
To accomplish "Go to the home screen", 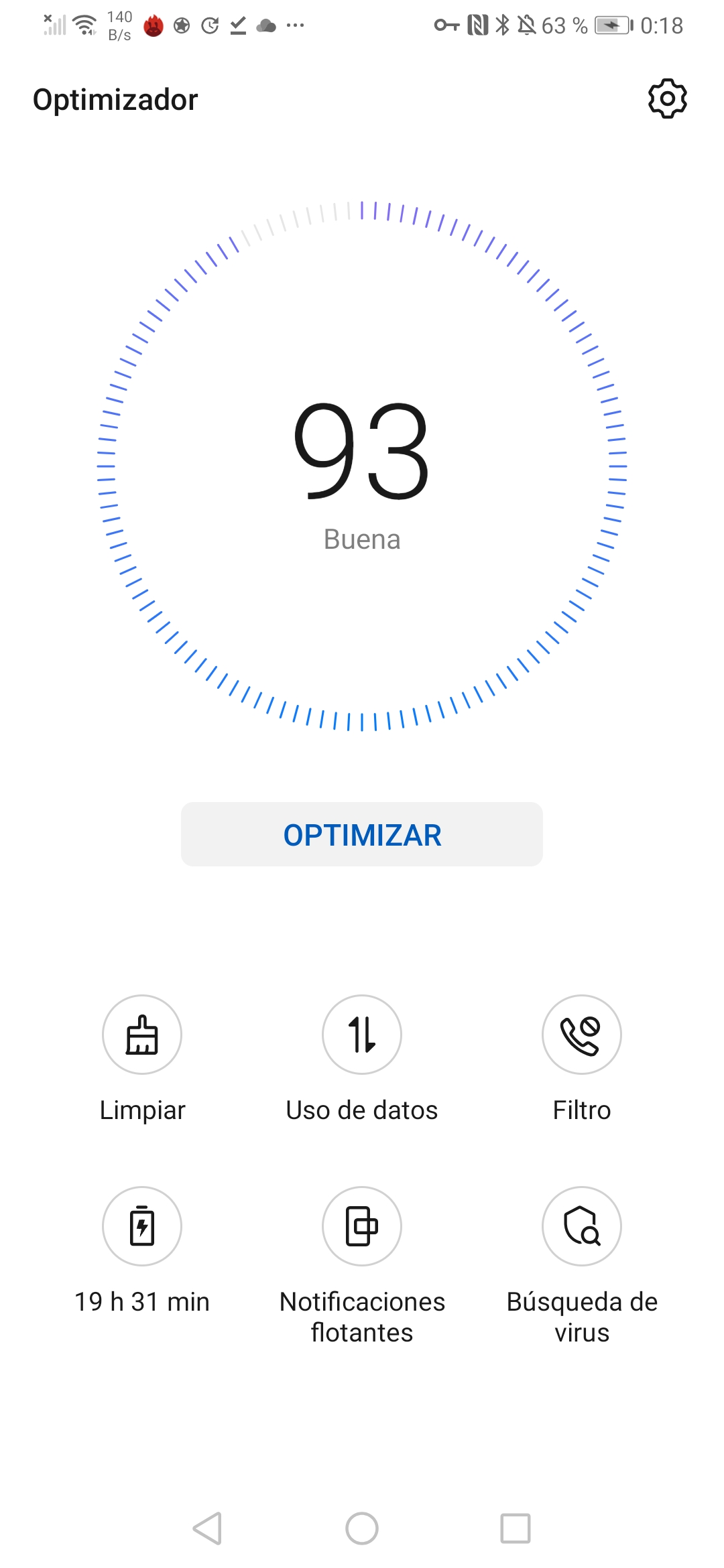I will click(362, 1528).
